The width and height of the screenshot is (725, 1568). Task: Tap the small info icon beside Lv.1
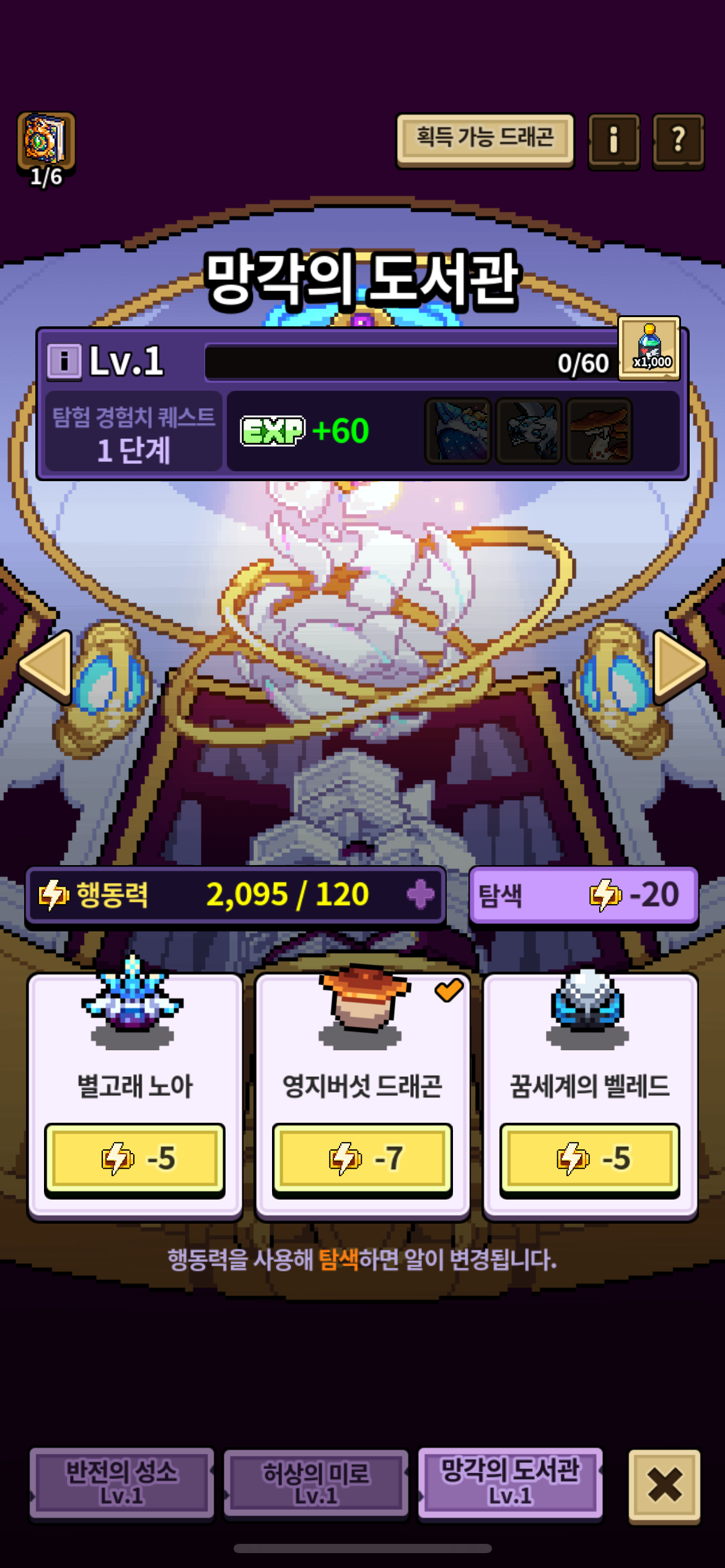pos(64,361)
